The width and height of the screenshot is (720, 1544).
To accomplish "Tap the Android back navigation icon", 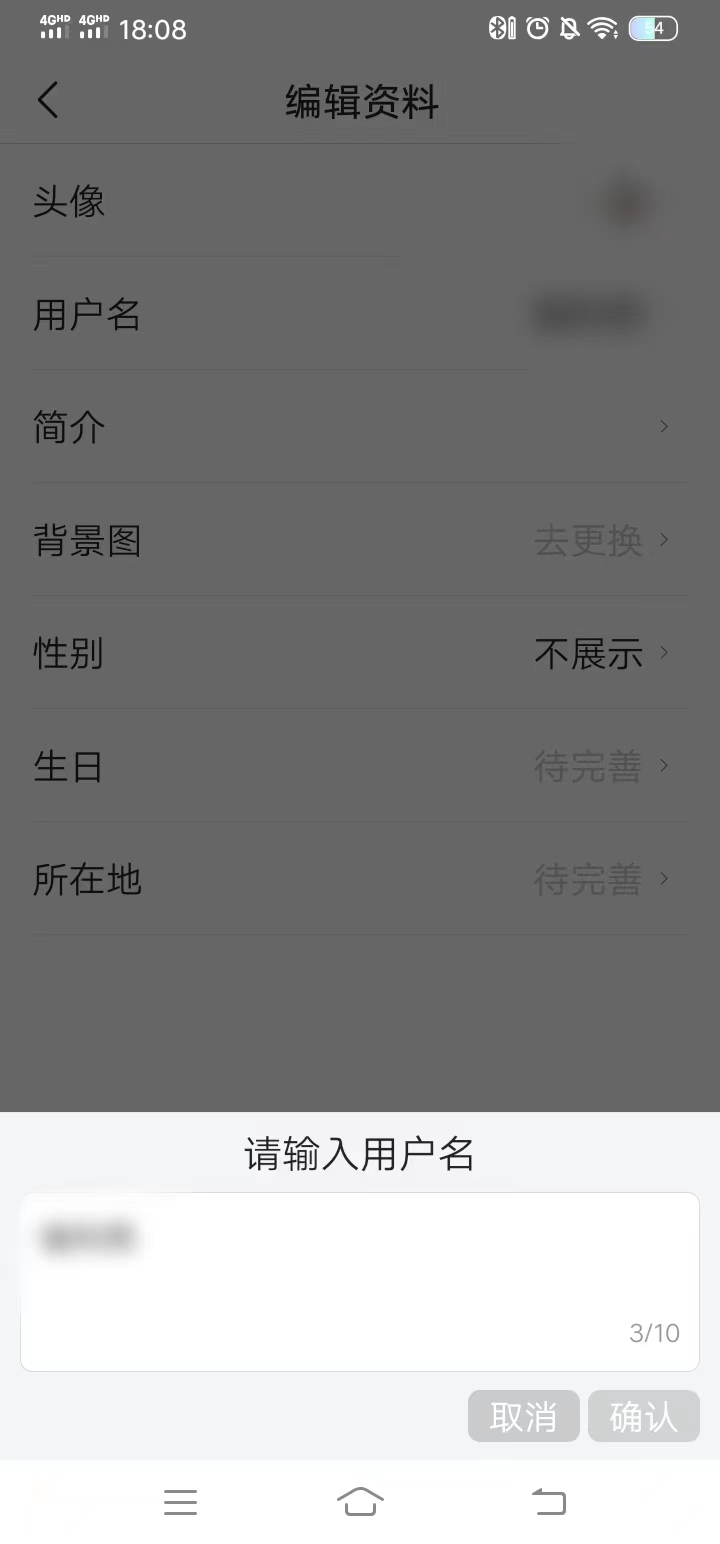I will tap(549, 1501).
